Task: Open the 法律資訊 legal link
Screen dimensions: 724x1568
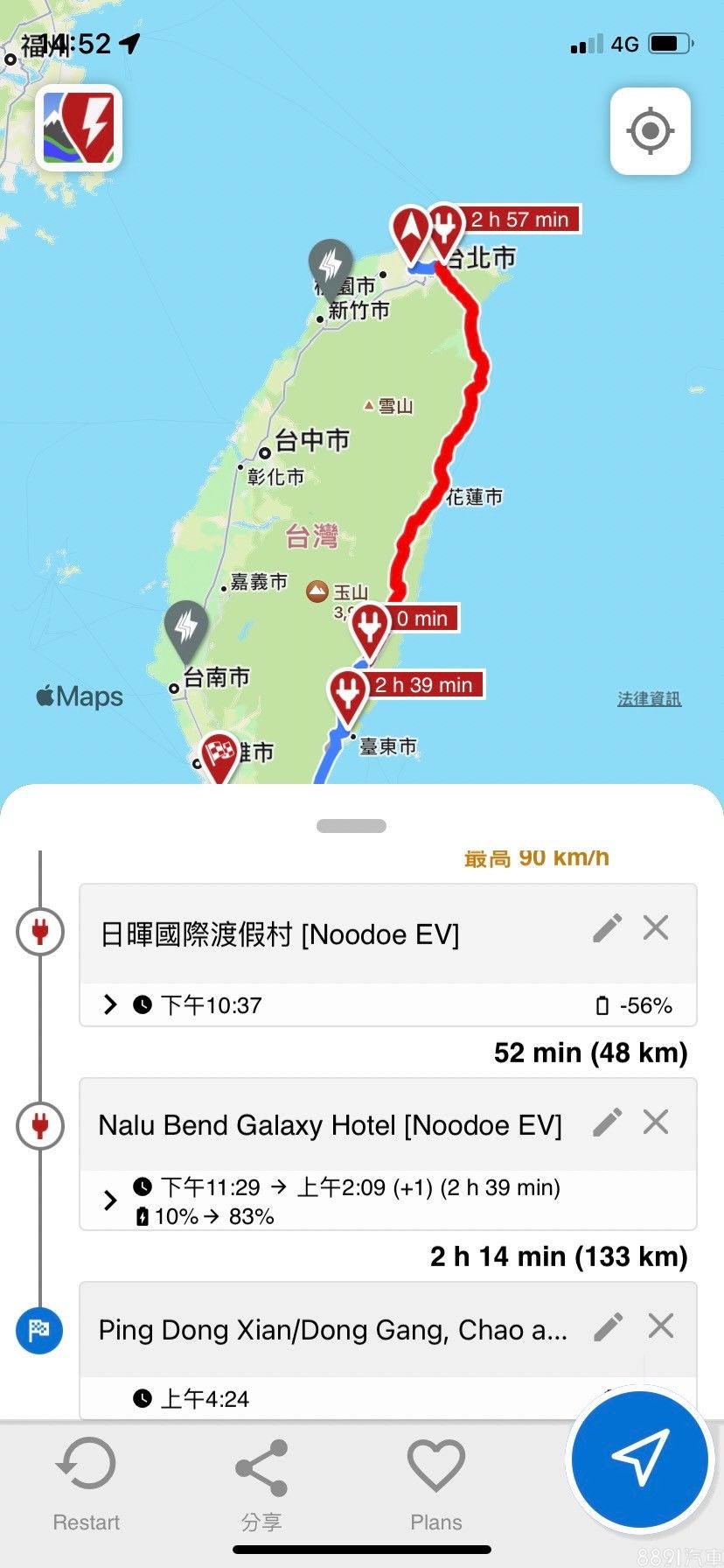Action: tap(649, 698)
